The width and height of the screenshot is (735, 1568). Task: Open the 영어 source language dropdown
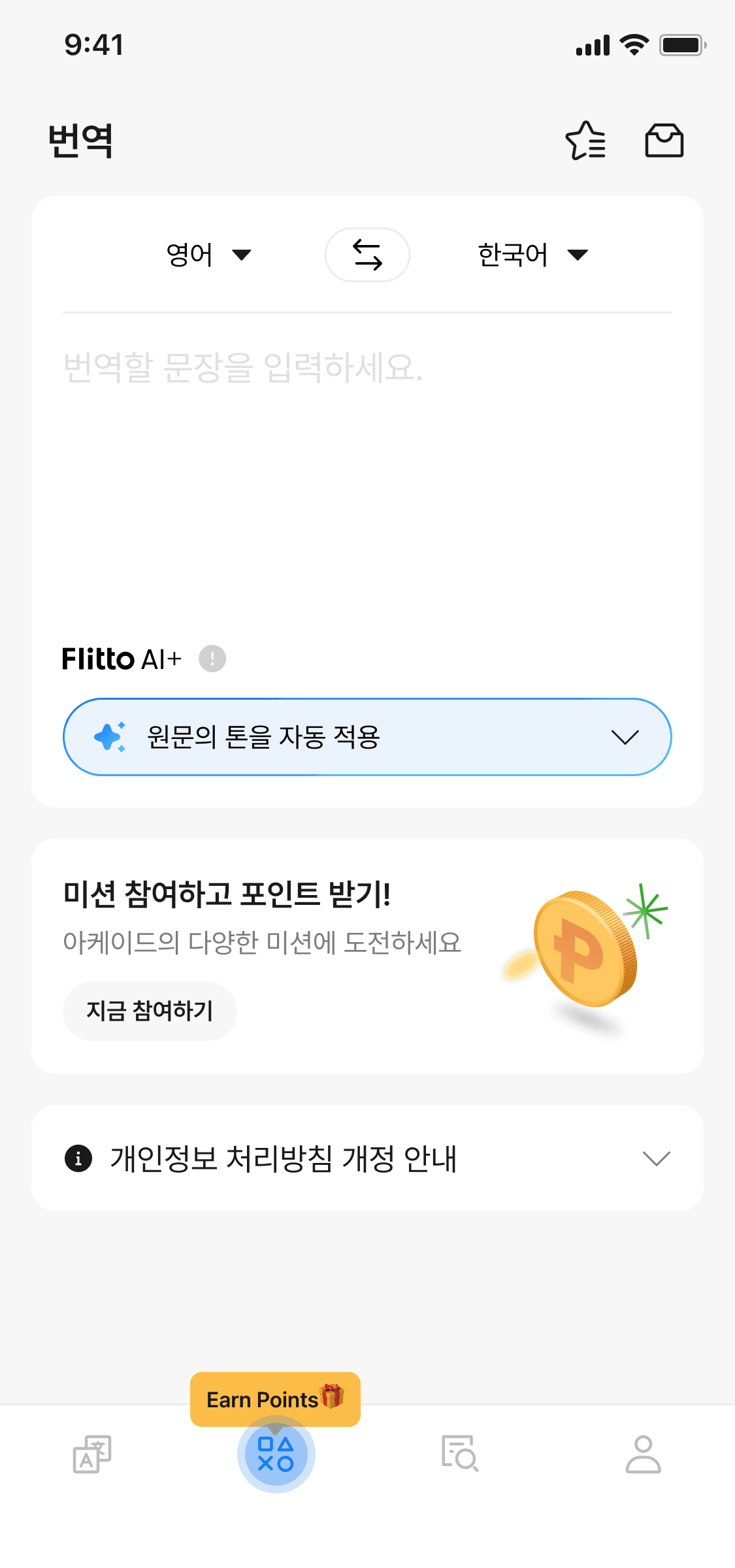pos(208,255)
